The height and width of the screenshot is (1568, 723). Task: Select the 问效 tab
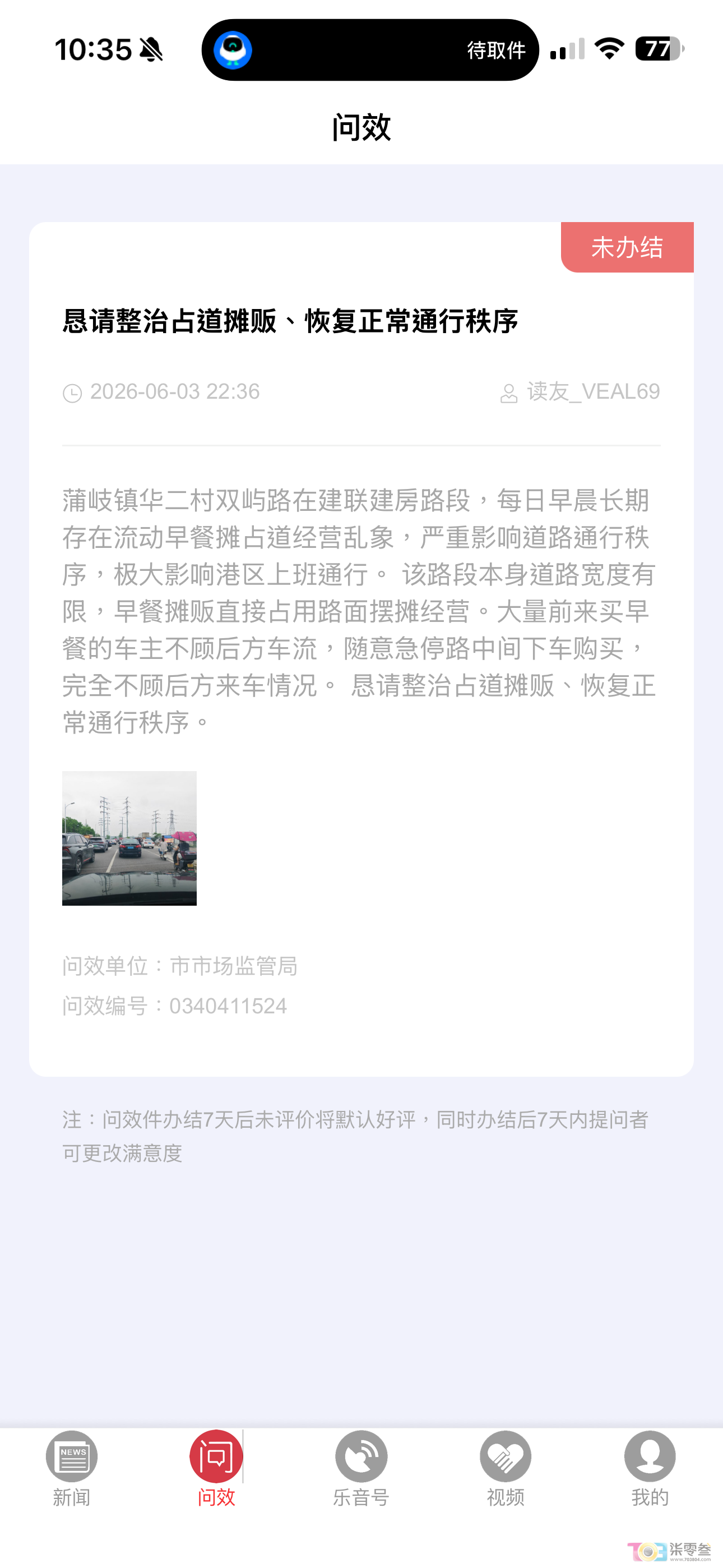[216, 1468]
